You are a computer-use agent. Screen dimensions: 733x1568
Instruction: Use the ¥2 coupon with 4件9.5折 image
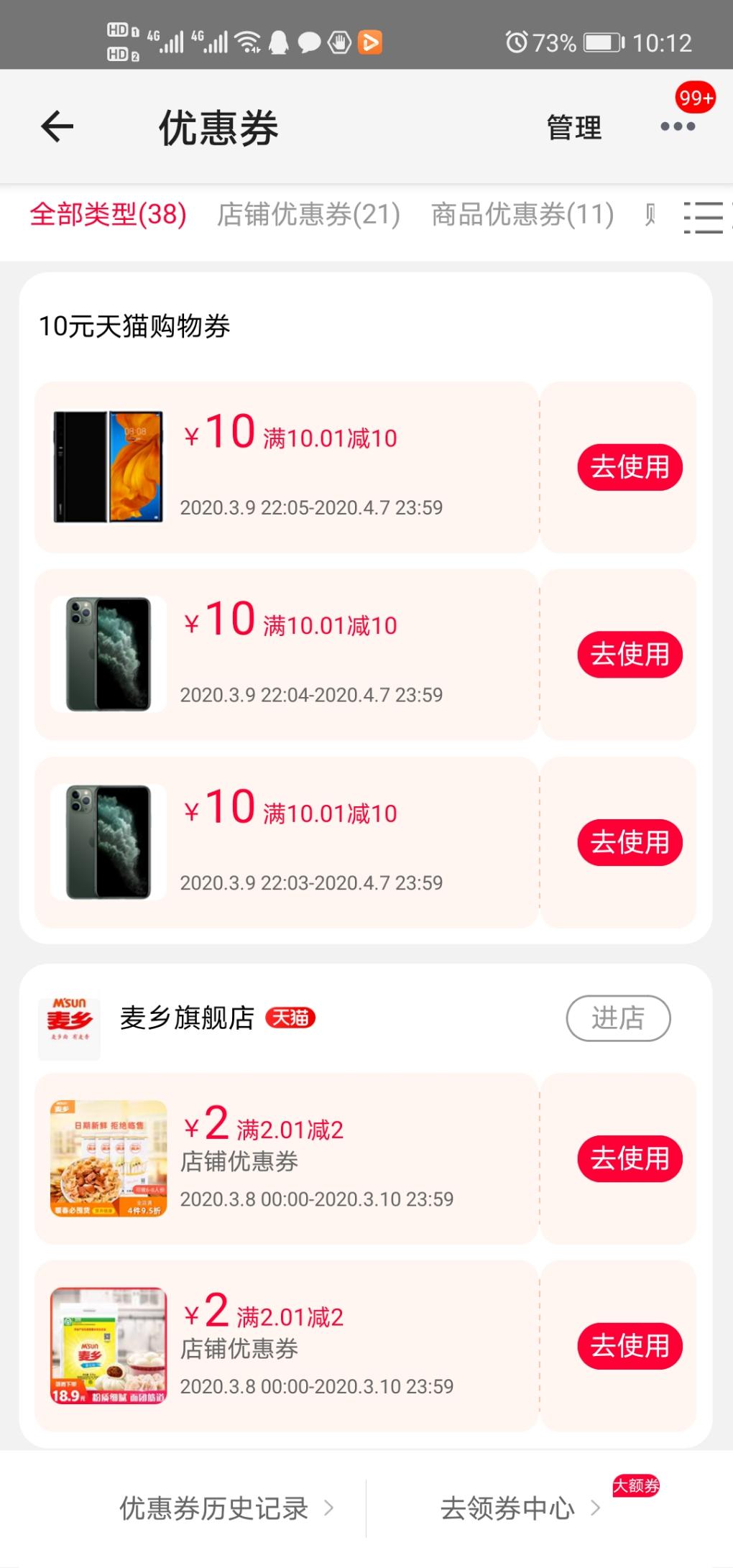click(630, 1158)
